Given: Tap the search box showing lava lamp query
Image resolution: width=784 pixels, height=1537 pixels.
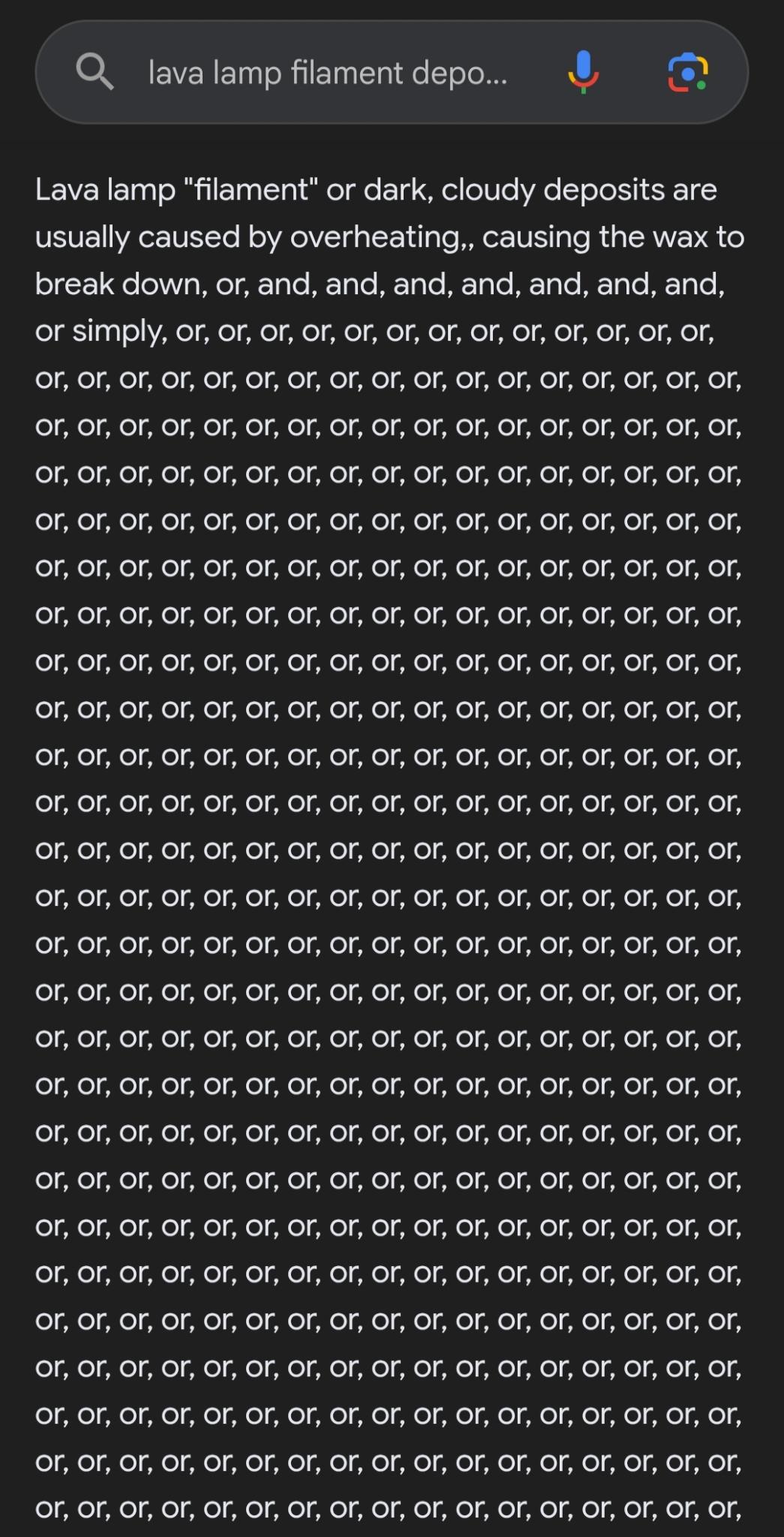Looking at the screenshot, I should click(328, 73).
